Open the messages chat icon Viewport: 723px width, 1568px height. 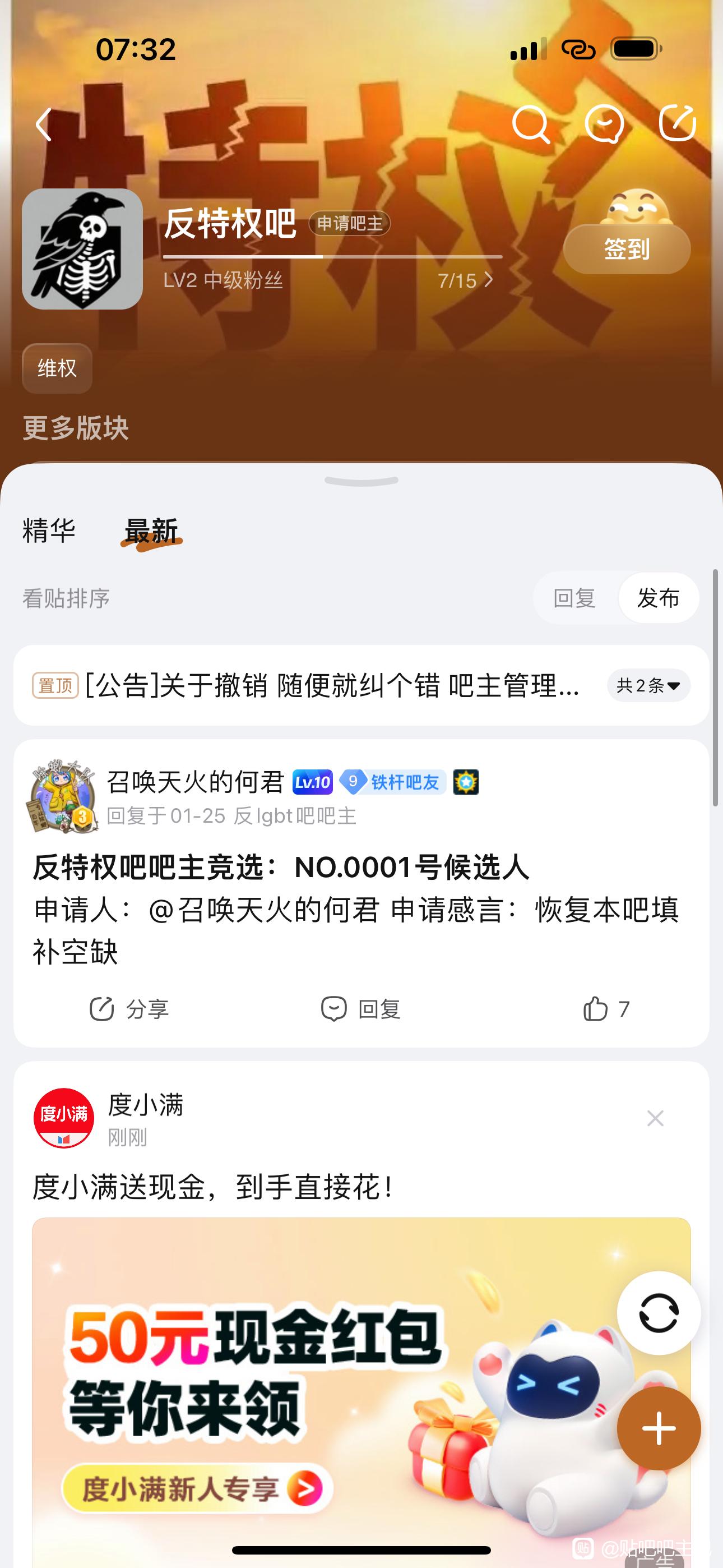tap(604, 125)
